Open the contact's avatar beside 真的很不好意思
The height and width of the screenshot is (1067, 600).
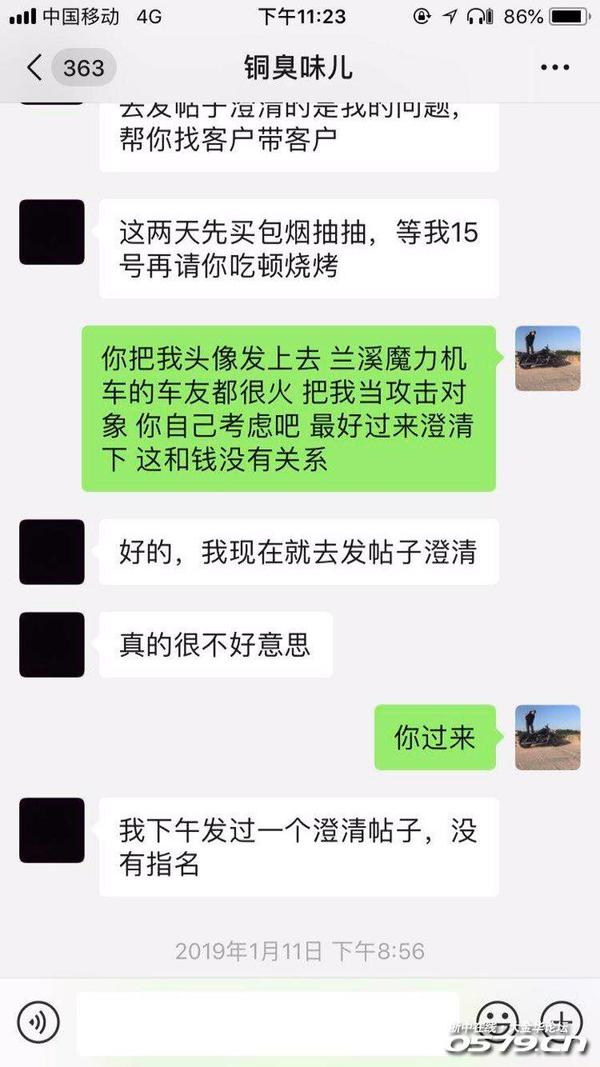52,644
